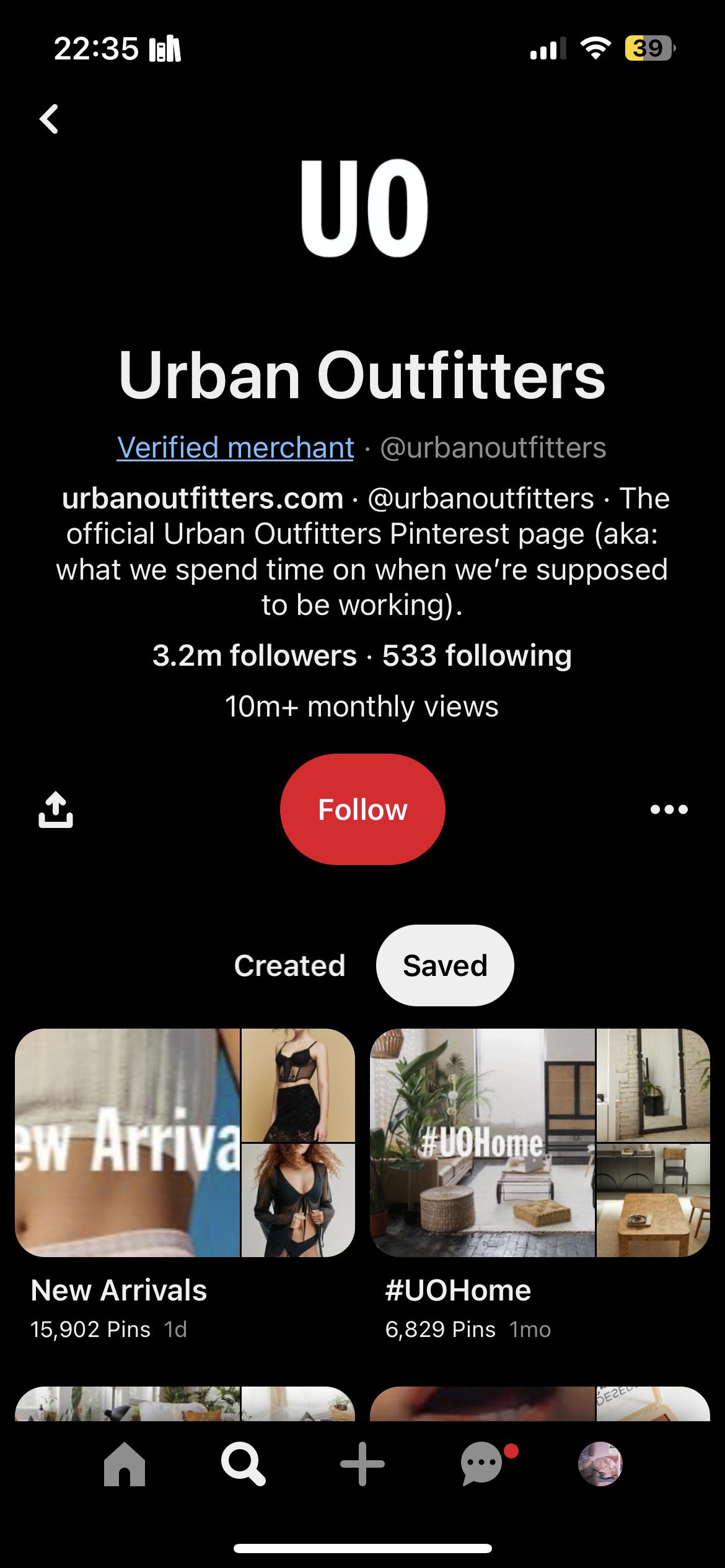Screen dimensions: 725x1568
Task: Open the messages inbox
Action: (483, 1465)
